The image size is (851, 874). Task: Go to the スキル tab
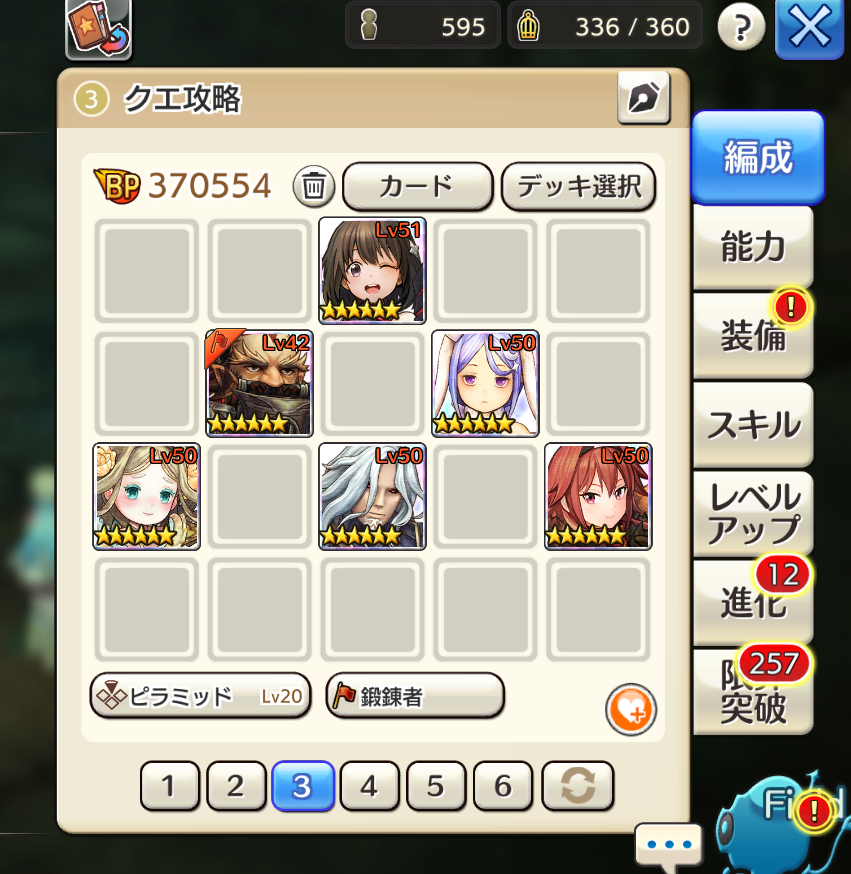coord(752,425)
